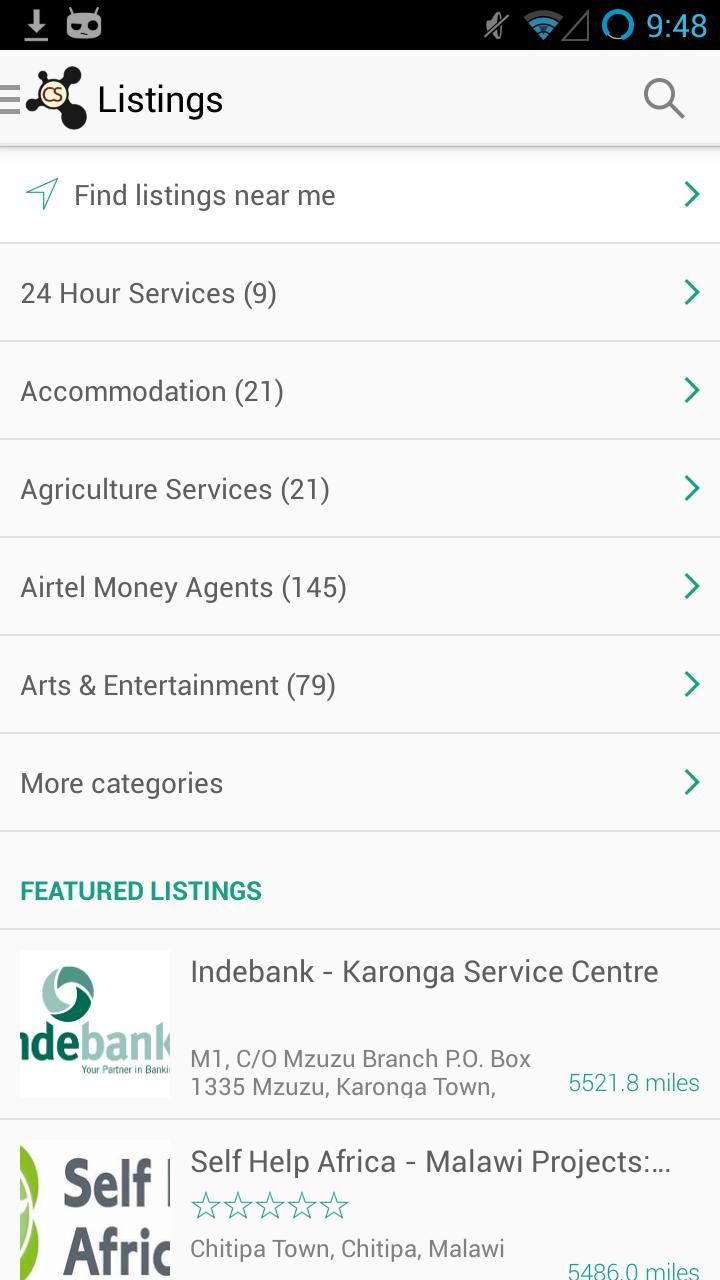Screen dimensions: 720x1280
Task: Open the 24 Hour Services category
Action: click(x=360, y=293)
